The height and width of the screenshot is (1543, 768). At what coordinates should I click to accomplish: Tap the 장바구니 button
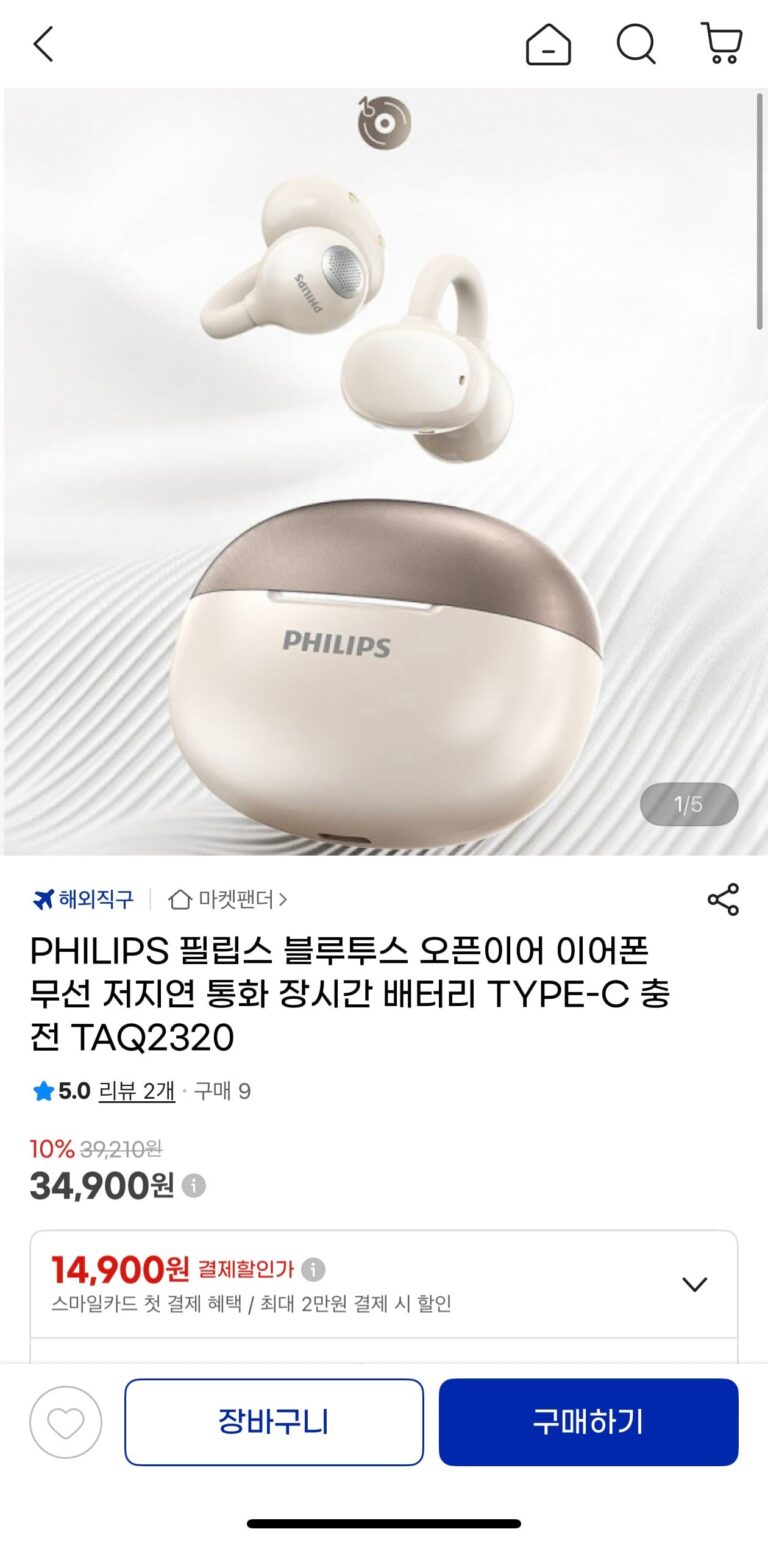click(274, 1422)
